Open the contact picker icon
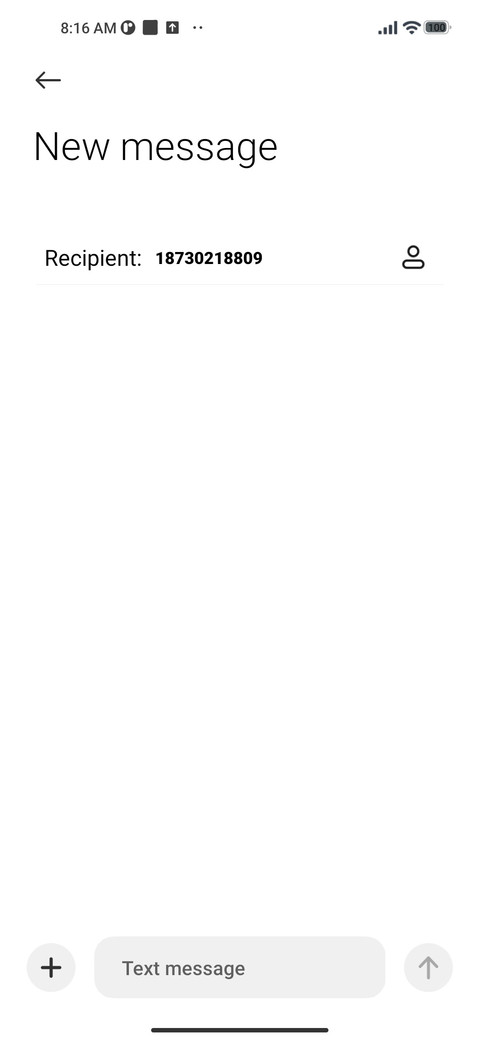Image resolution: width=480 pixels, height=1040 pixels. click(x=413, y=257)
